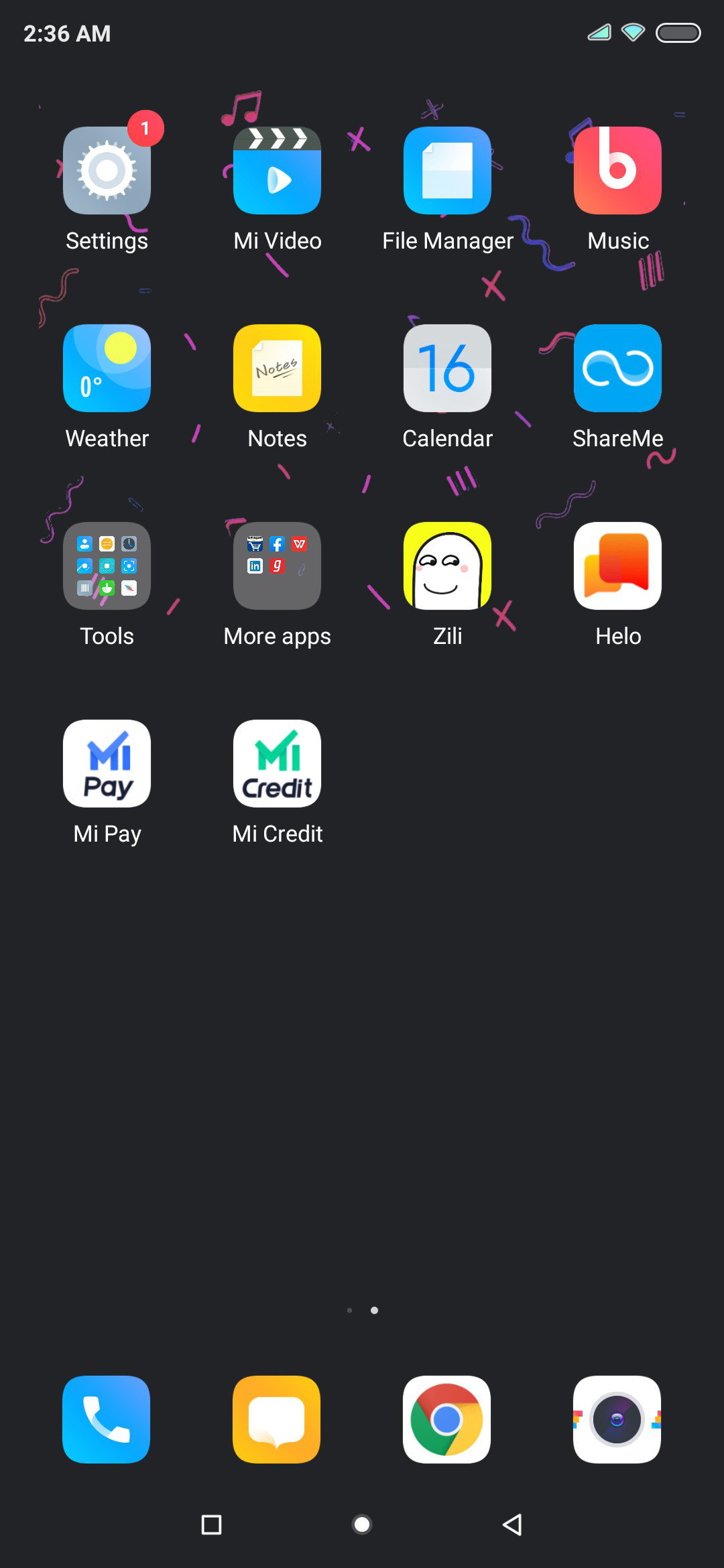The image size is (724, 1568).
Task: Open the Messages app in dock
Action: pos(276,1419)
